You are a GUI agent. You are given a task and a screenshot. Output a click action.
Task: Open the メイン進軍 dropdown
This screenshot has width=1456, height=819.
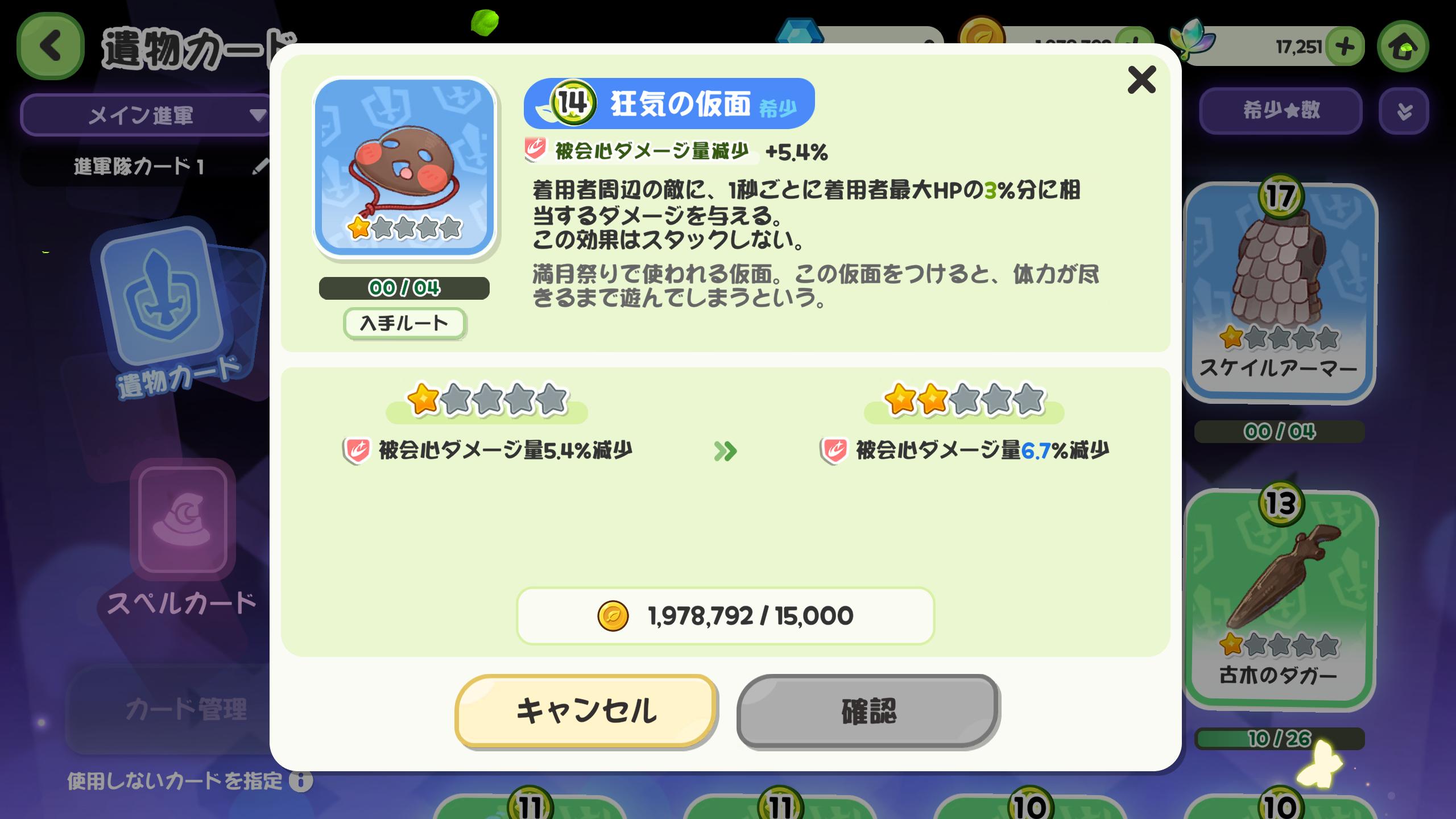coord(145,115)
